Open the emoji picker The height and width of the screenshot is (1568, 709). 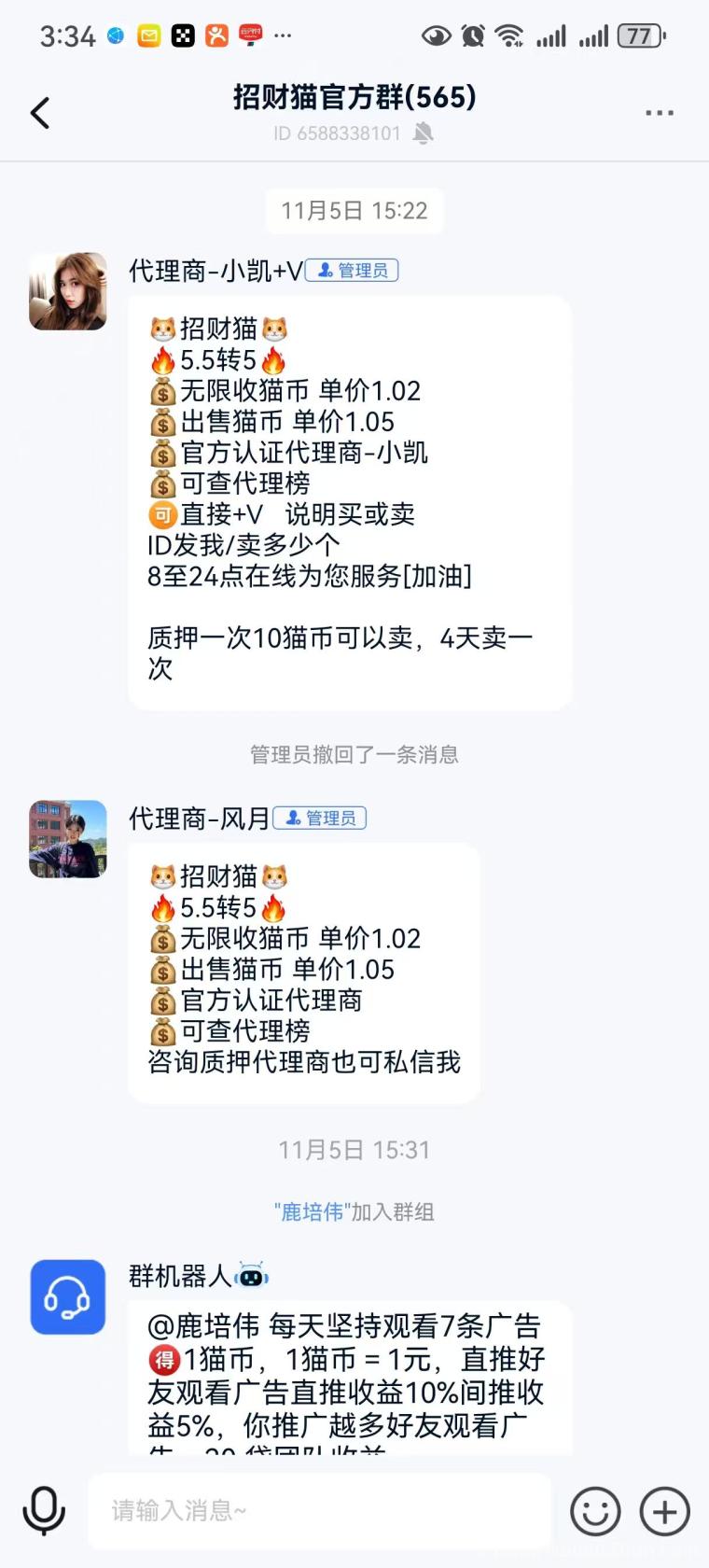pos(595,1510)
